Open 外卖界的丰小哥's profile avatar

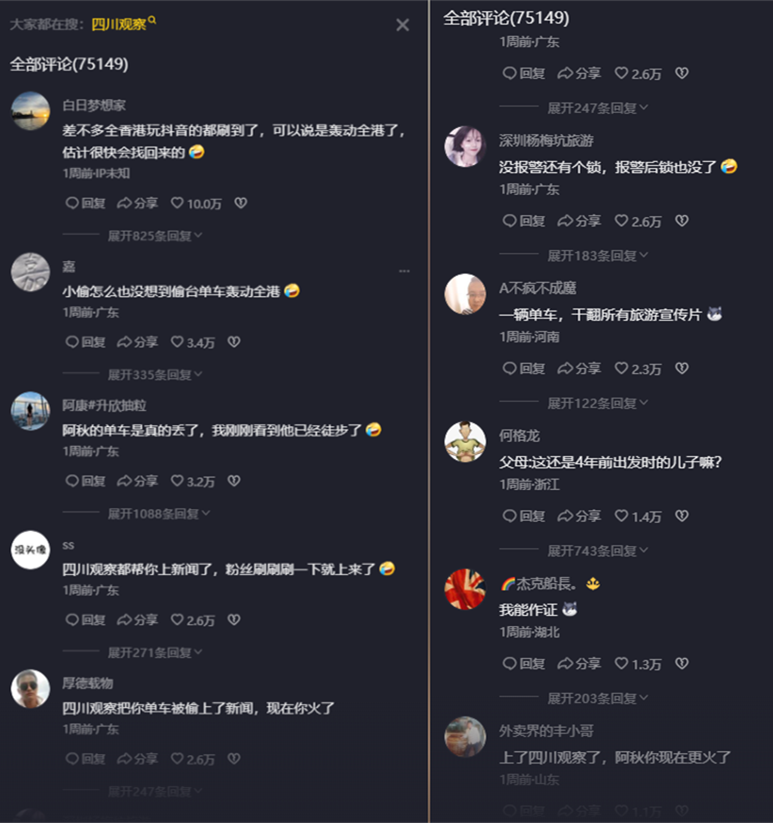(x=464, y=737)
